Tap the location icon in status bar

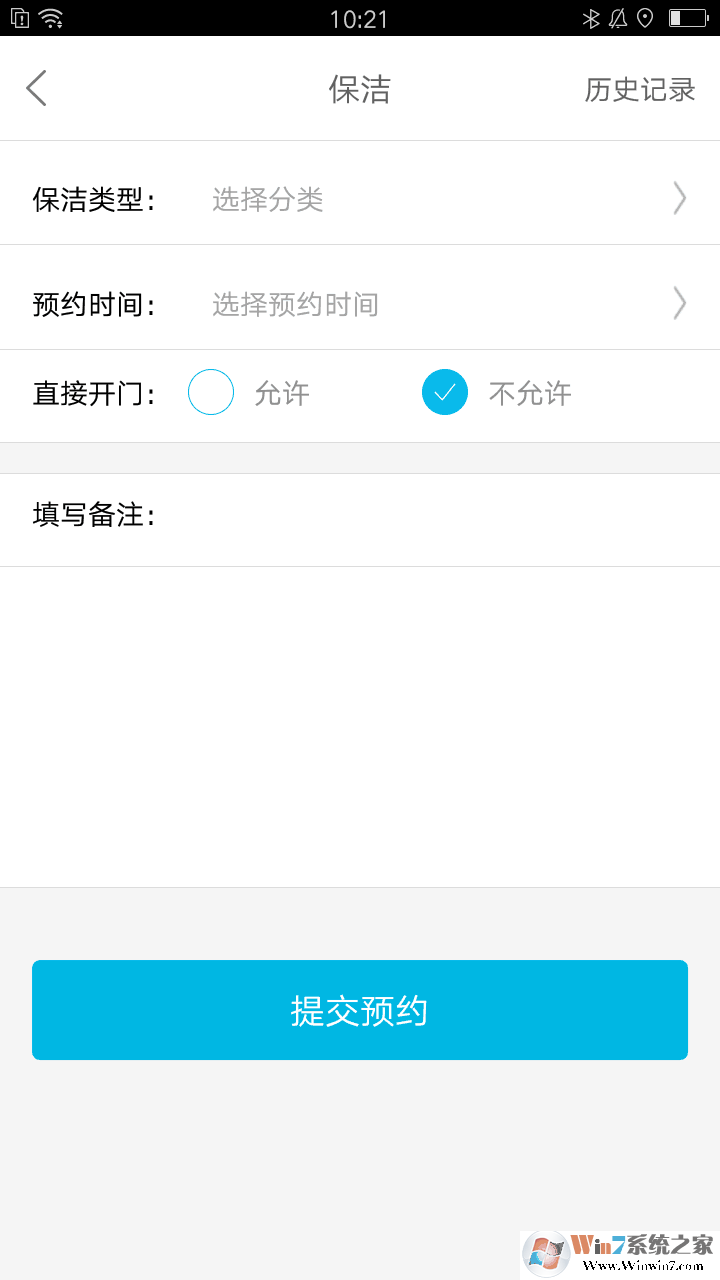click(x=645, y=17)
